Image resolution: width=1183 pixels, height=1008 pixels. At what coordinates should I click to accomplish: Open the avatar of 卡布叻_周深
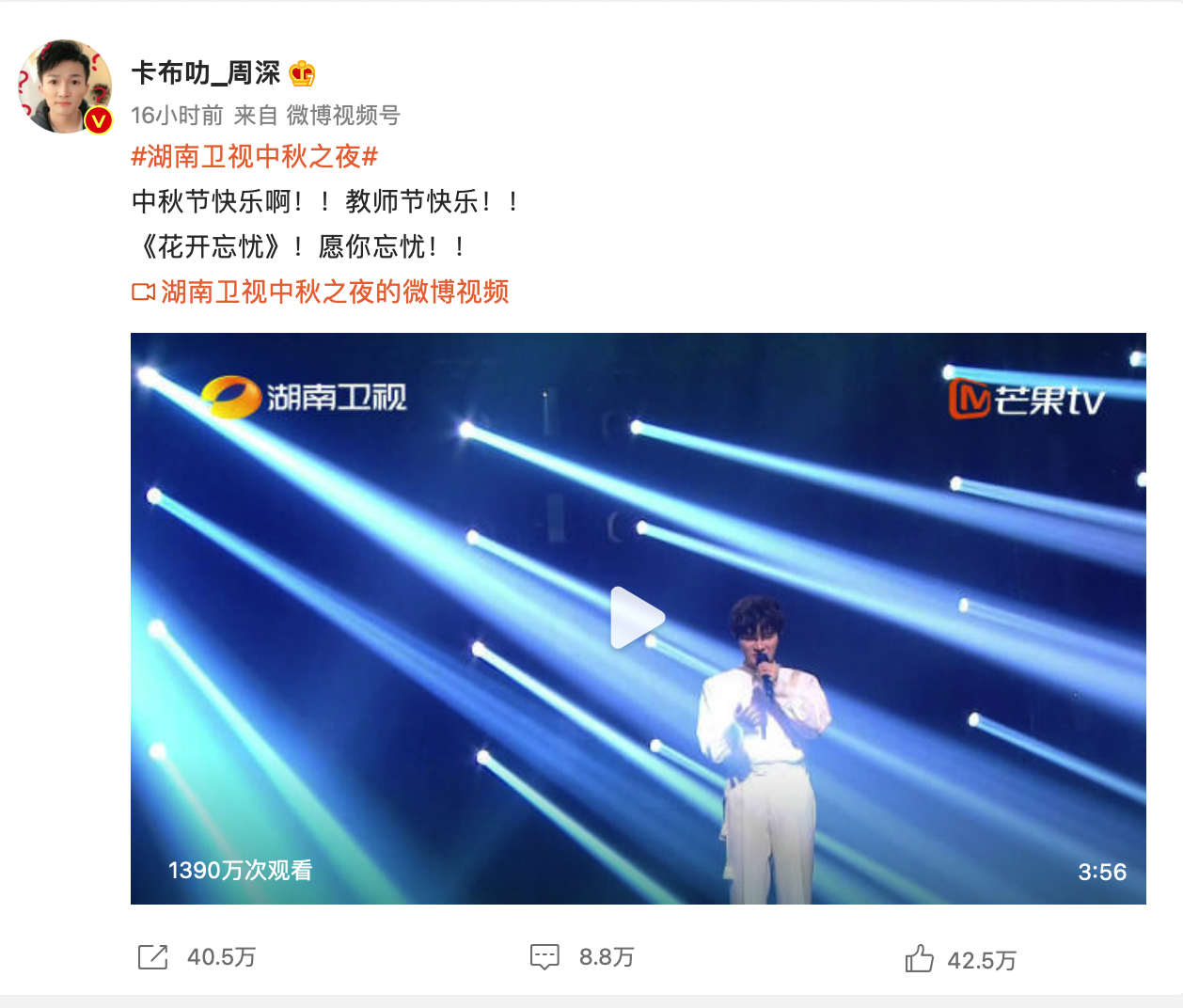64,87
